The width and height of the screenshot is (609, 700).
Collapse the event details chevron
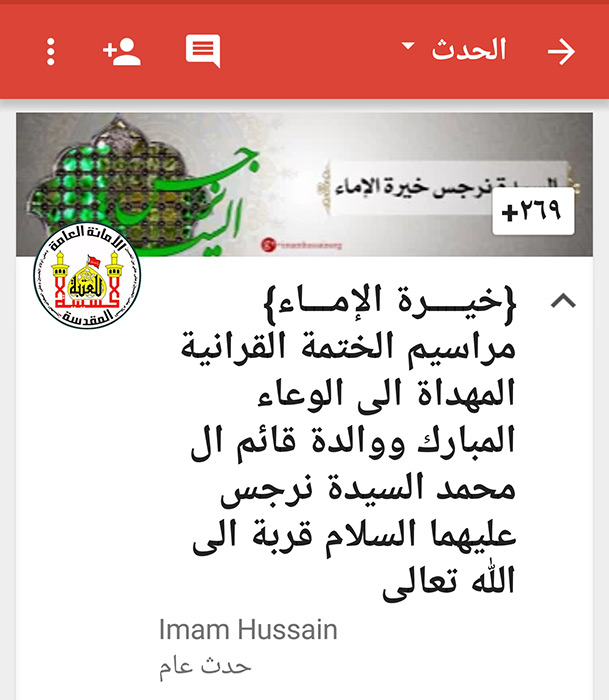(x=563, y=300)
